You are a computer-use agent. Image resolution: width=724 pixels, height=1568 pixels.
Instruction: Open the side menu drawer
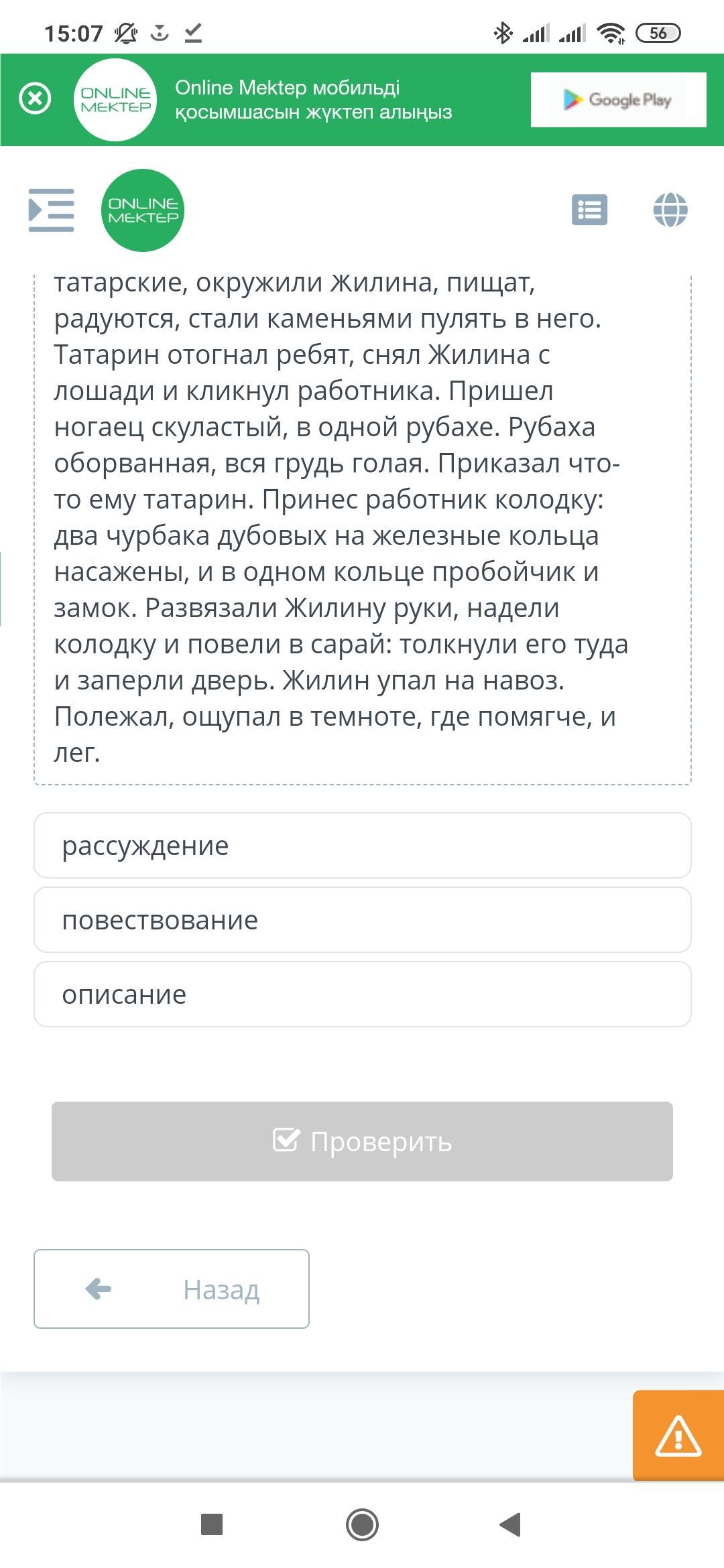tap(51, 210)
